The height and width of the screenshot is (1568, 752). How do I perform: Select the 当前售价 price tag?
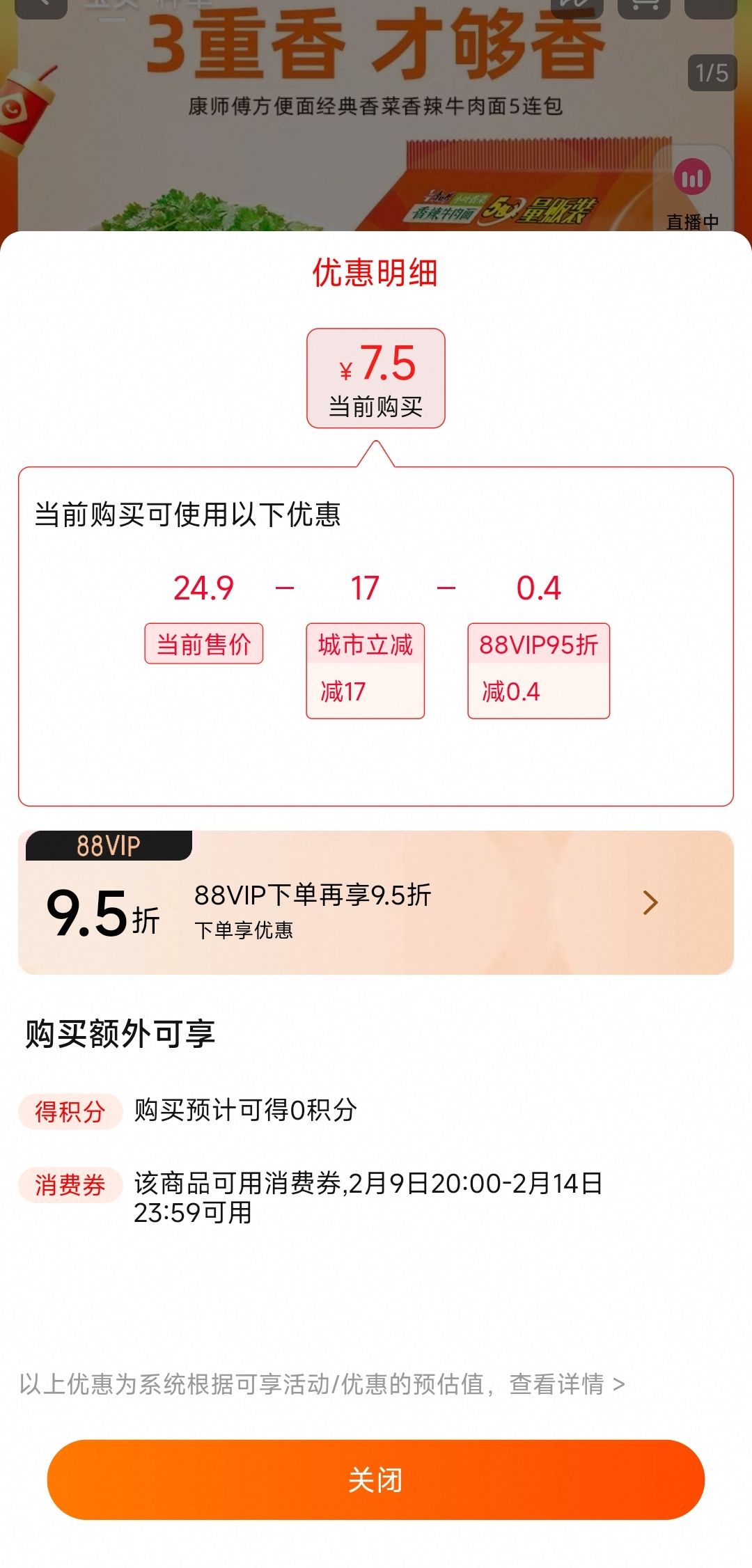204,644
